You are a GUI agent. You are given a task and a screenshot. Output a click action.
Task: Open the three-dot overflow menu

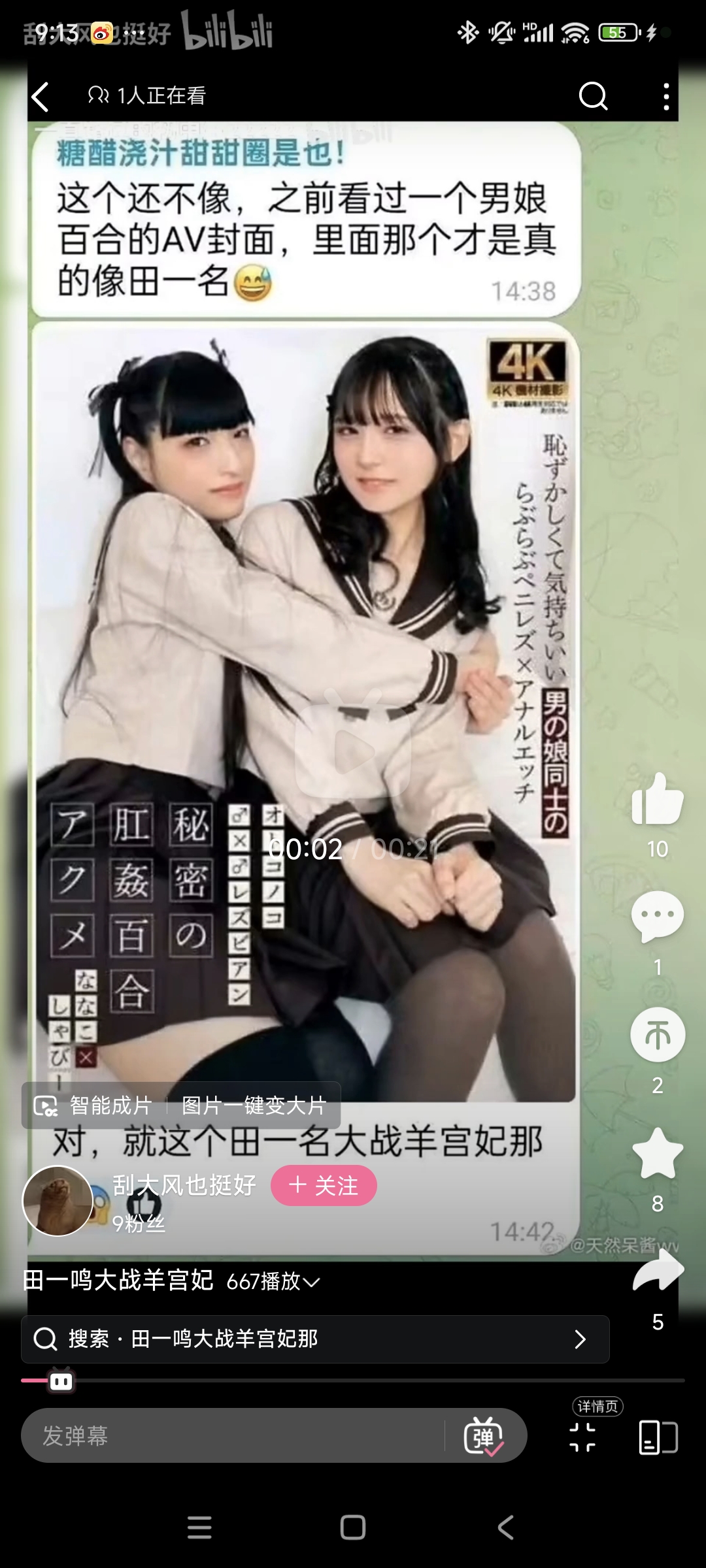point(665,97)
